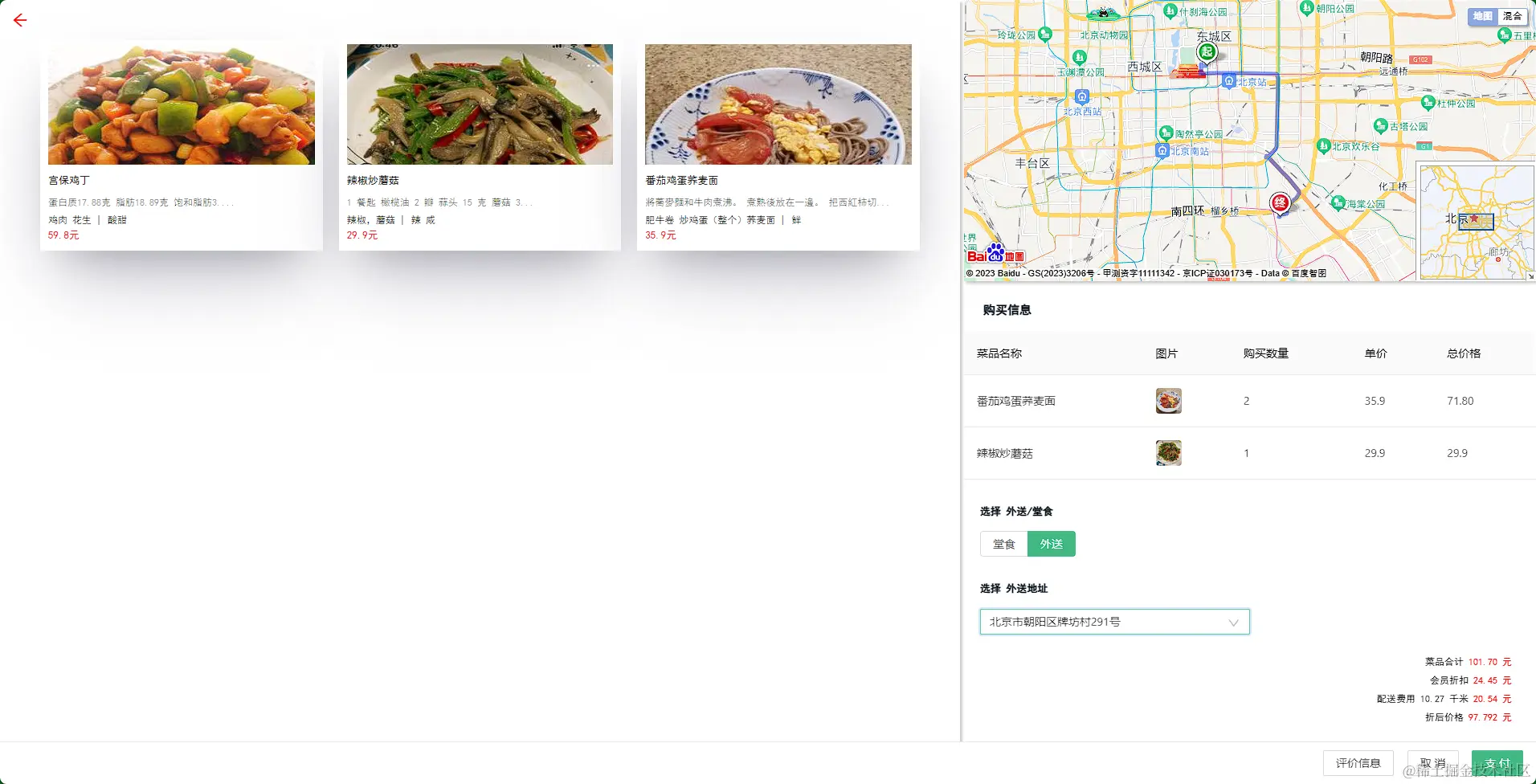The height and width of the screenshot is (784, 1536).
Task: Expand the delivery address dropdown
Action: [x=1114, y=622]
